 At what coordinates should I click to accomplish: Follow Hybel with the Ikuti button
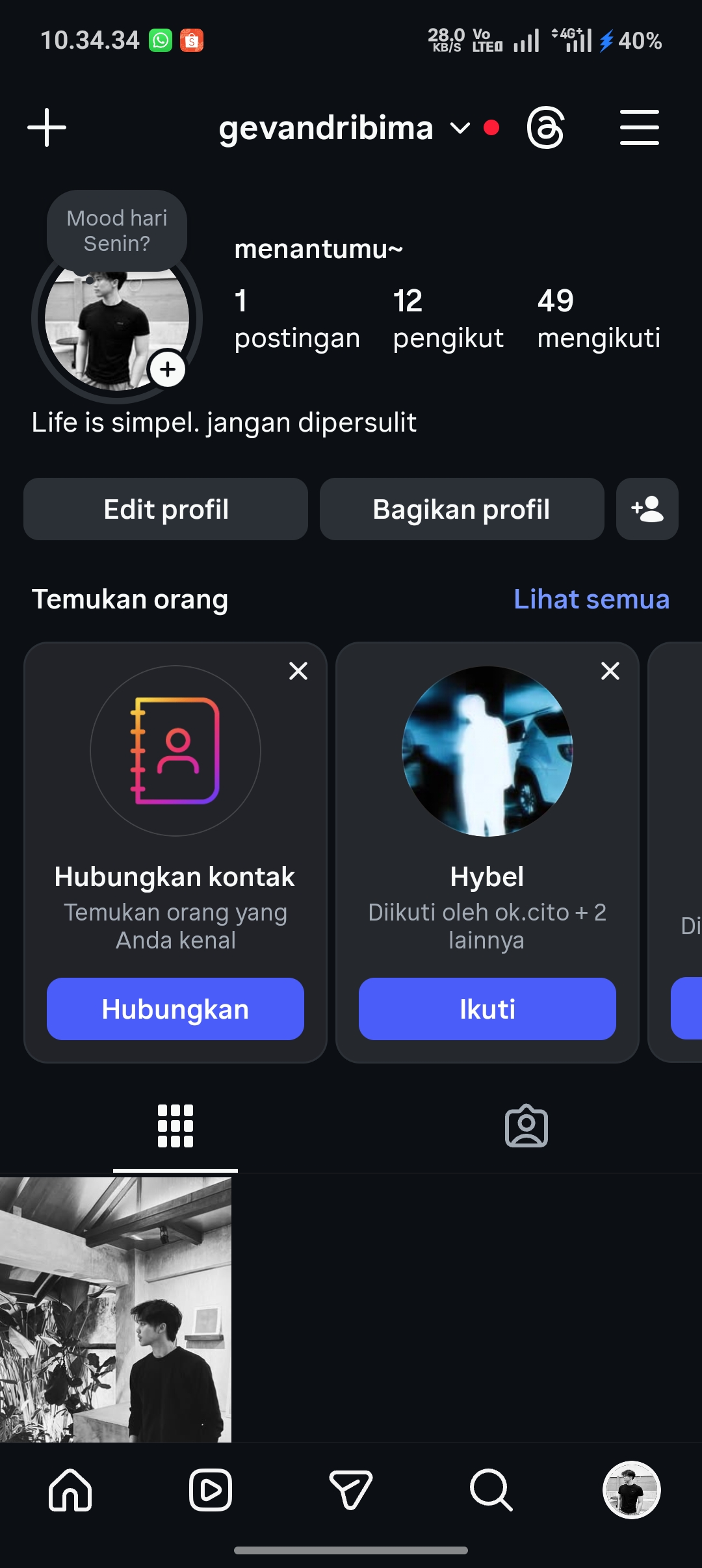coord(487,1009)
